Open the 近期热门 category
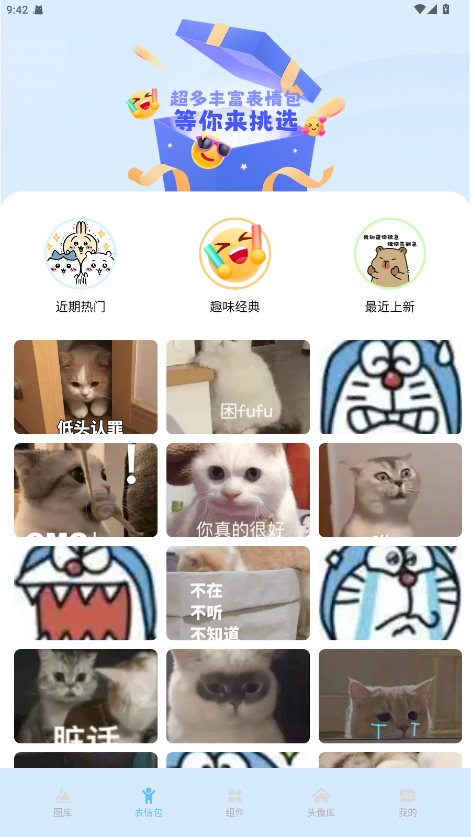Image resolution: width=471 pixels, height=837 pixels. (81, 265)
